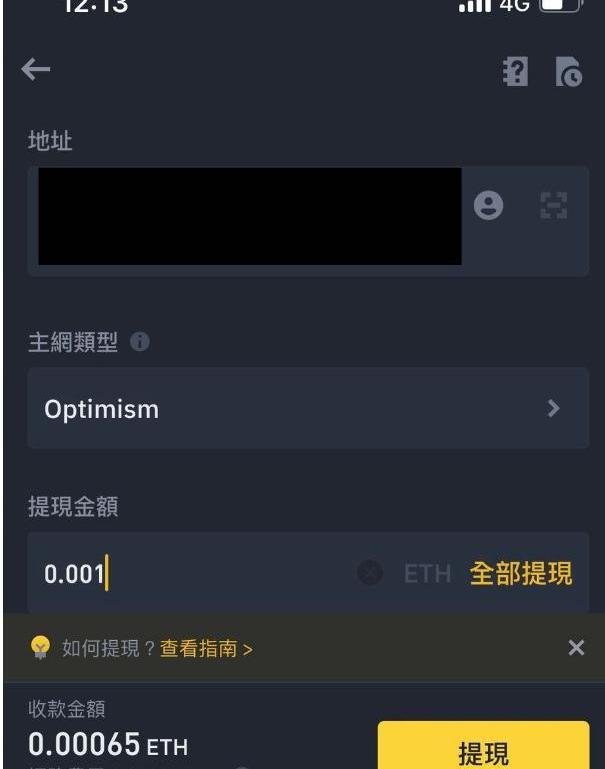Viewport: 605px width, 769px height.
Task: Tap the address input field
Action: [x=250, y=216]
